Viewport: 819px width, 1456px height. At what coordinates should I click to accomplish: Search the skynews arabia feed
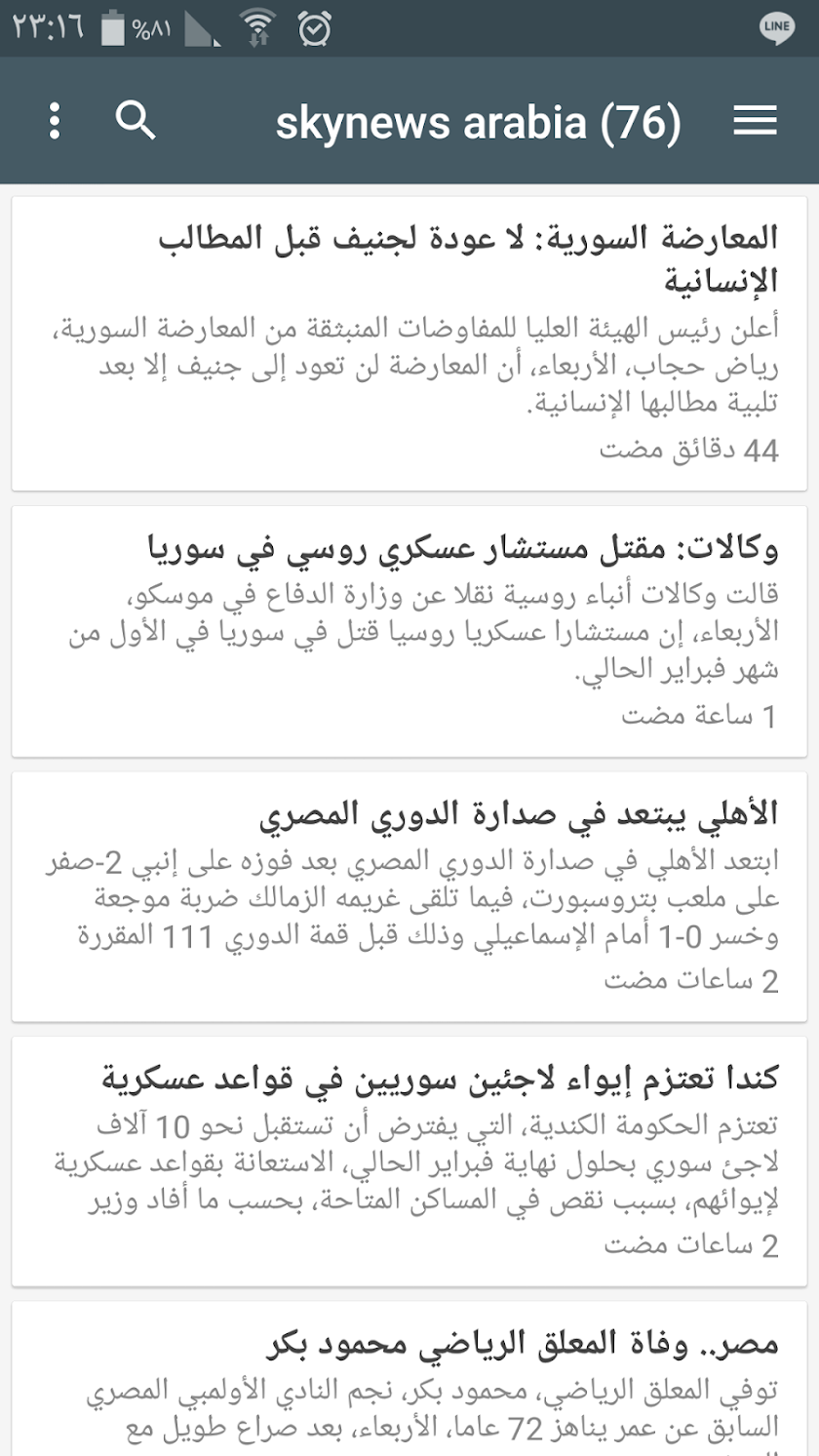pyautogui.click(x=136, y=121)
